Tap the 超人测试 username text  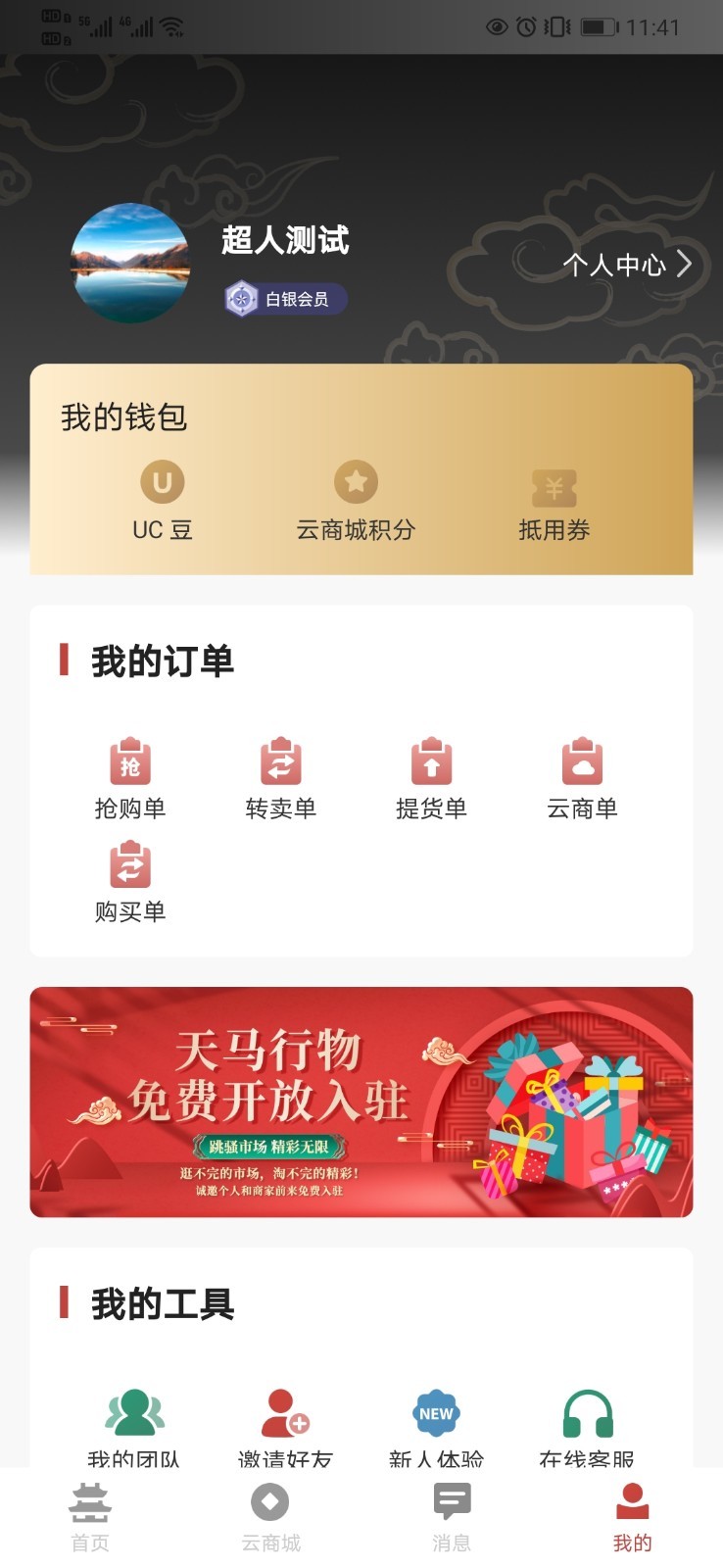click(x=285, y=240)
